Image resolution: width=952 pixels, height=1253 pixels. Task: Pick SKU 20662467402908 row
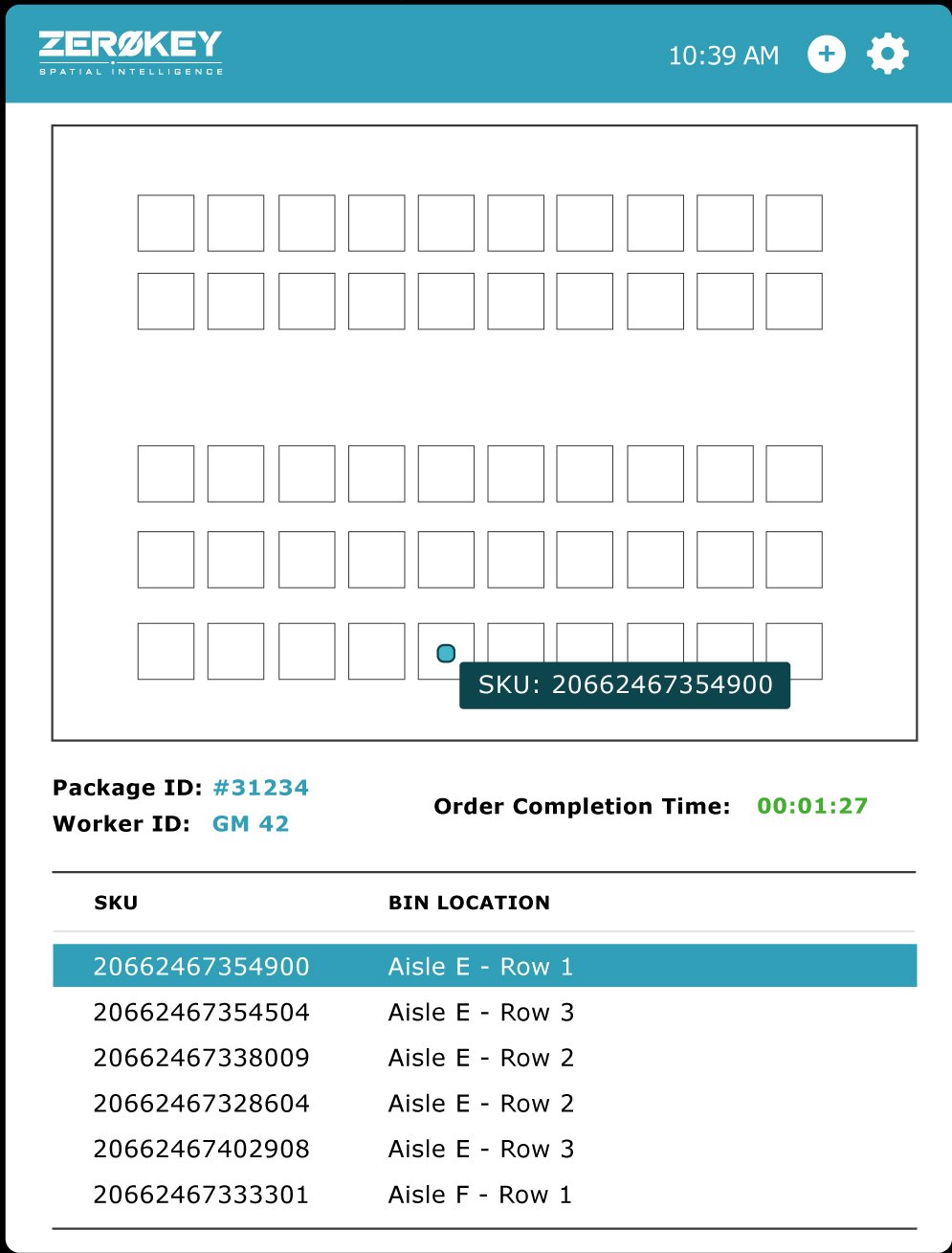tap(483, 1149)
